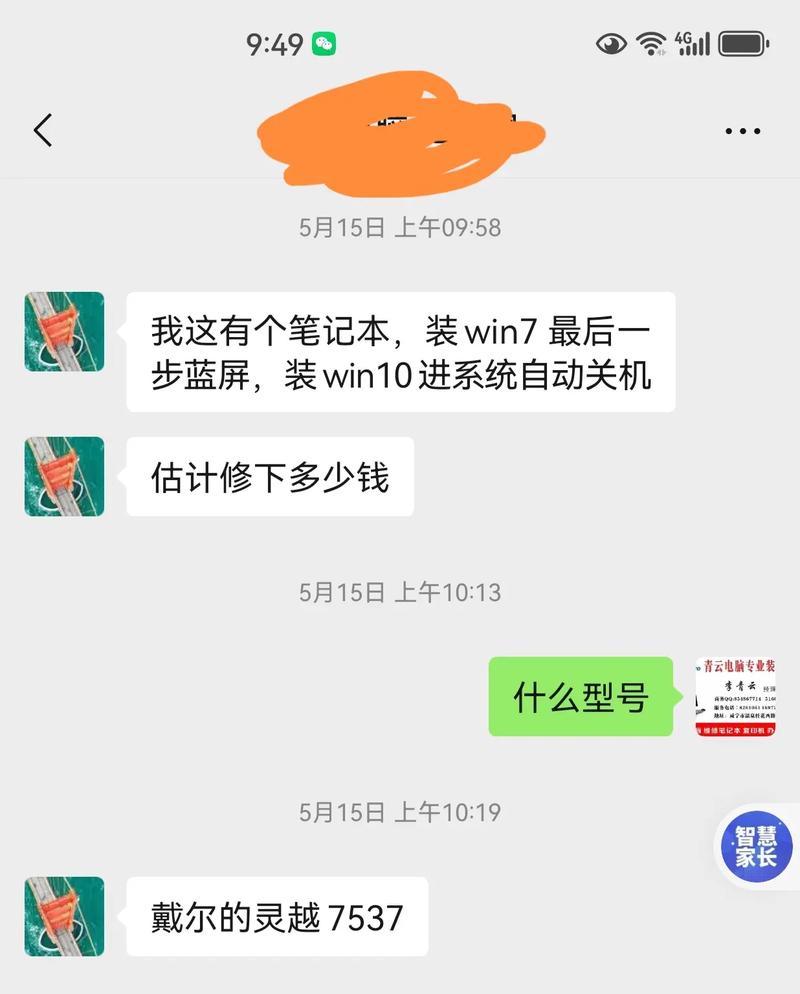This screenshot has width=800, height=994.
Task: Go back to the chat list
Action: (43, 130)
